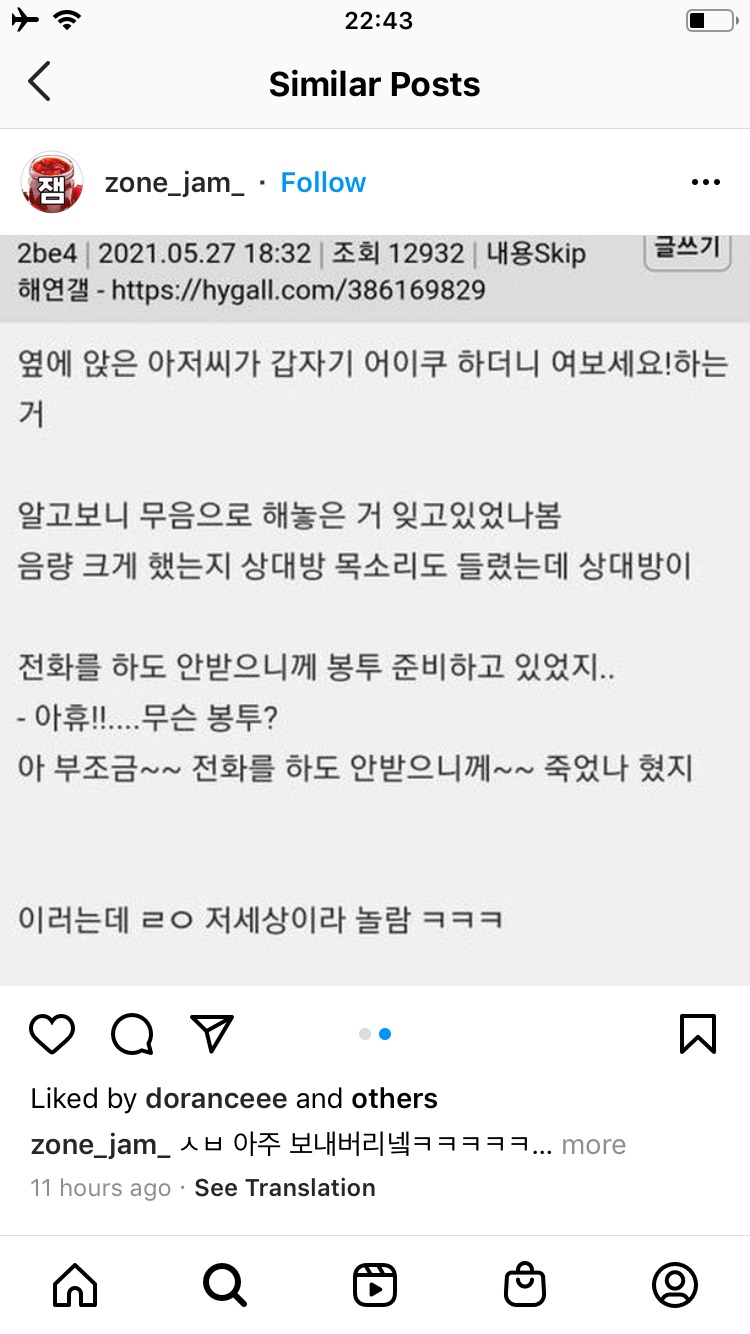Follow the zone_jam_ account

pos(323,183)
